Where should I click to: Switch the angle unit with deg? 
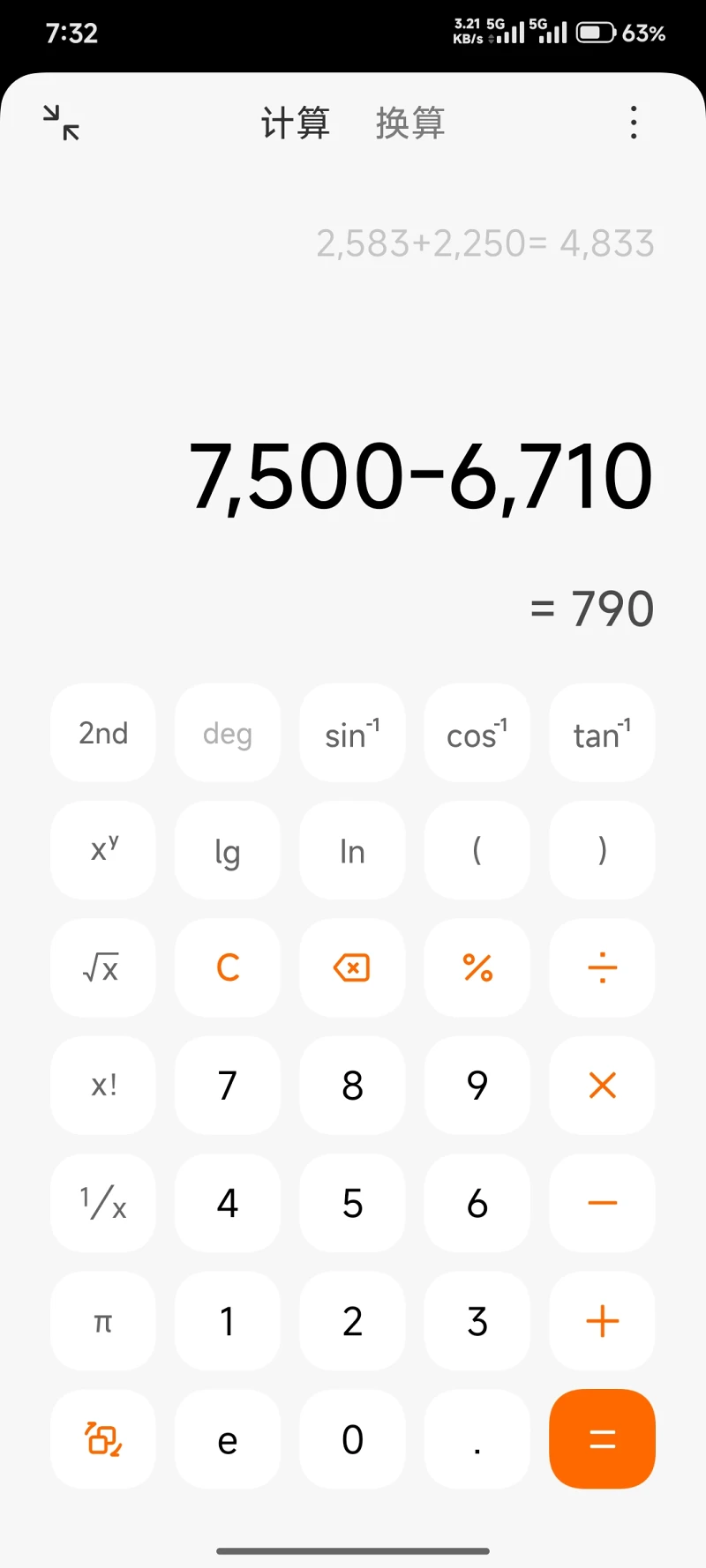(x=228, y=733)
